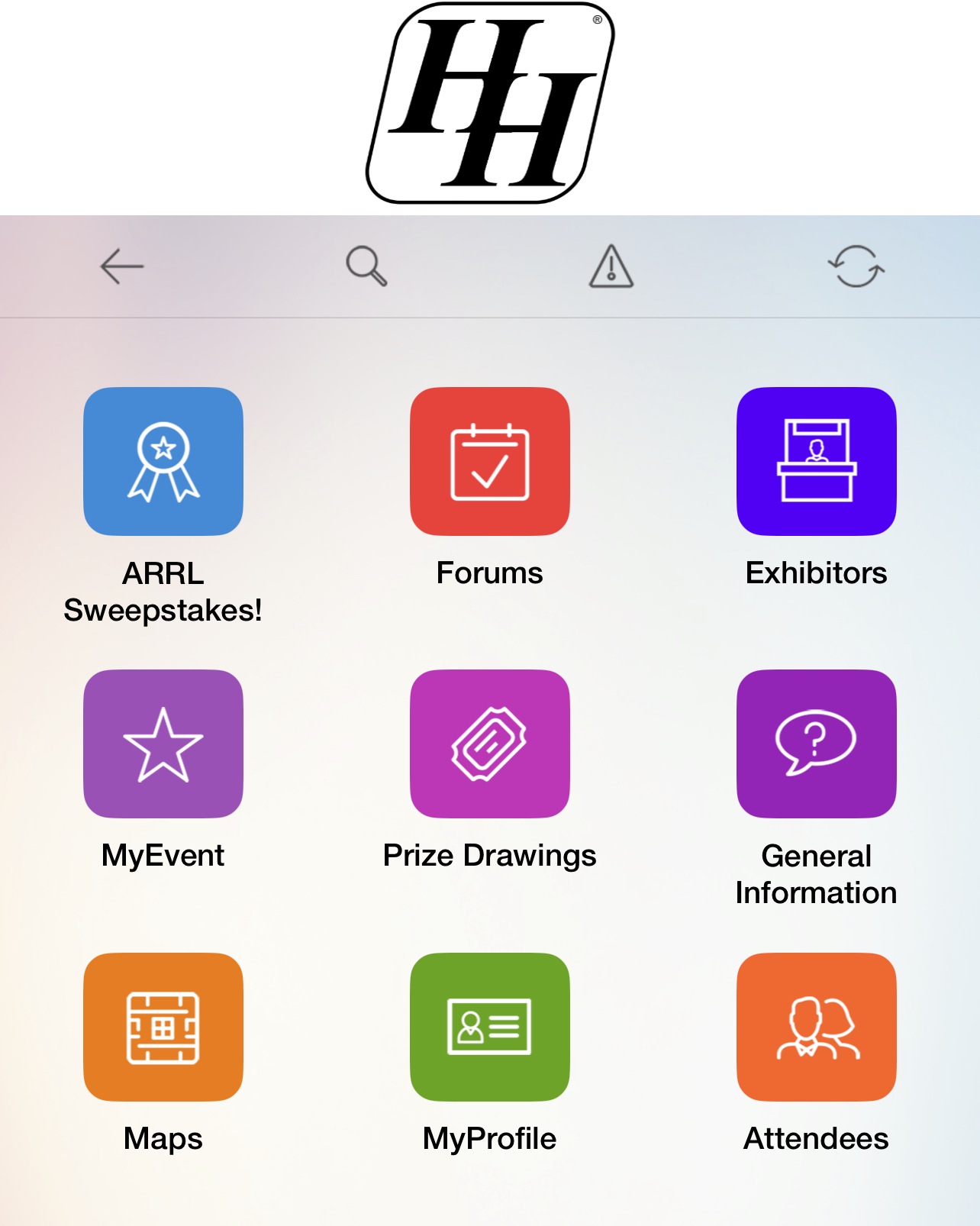Open General Information

[817, 744]
